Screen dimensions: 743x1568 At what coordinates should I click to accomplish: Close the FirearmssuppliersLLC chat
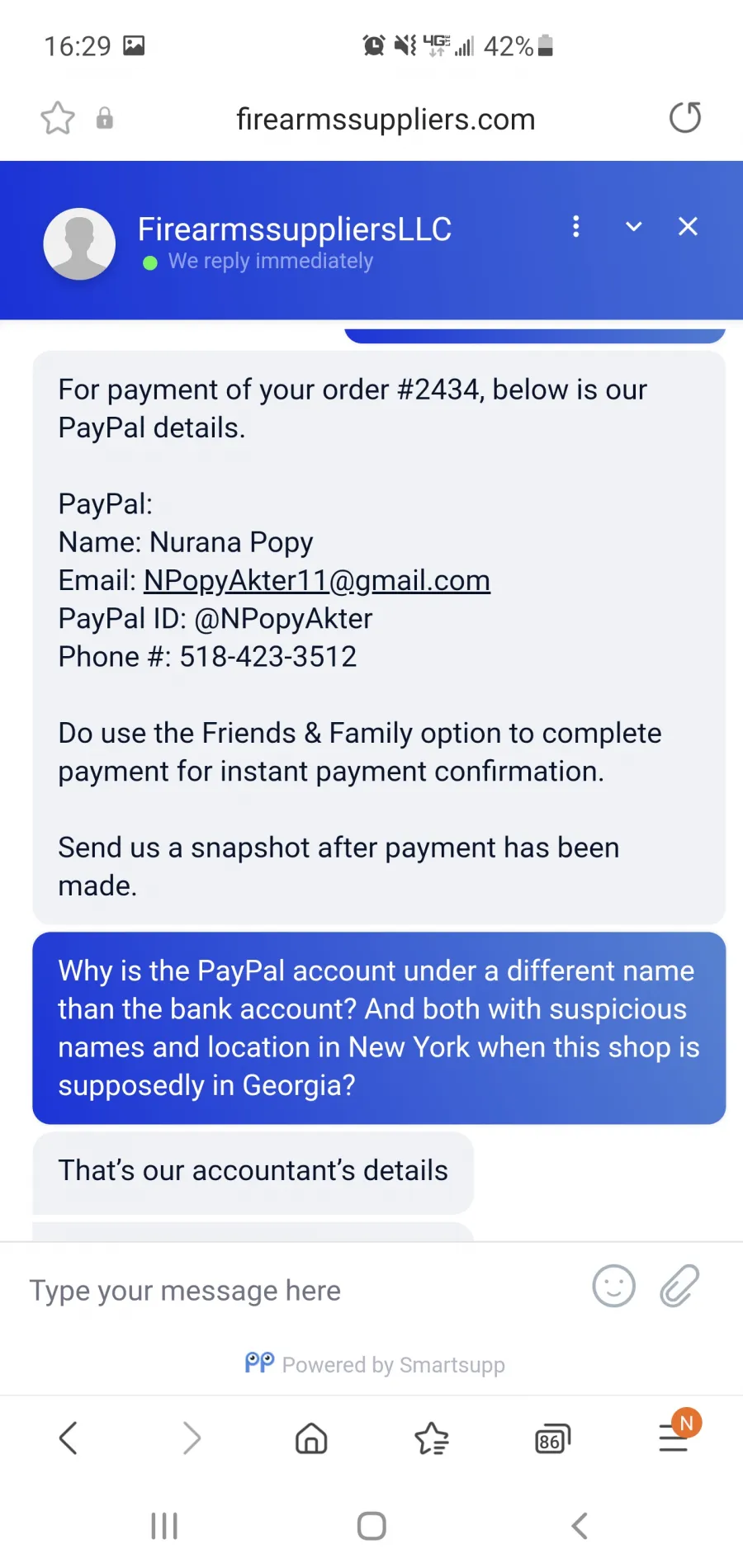click(688, 226)
